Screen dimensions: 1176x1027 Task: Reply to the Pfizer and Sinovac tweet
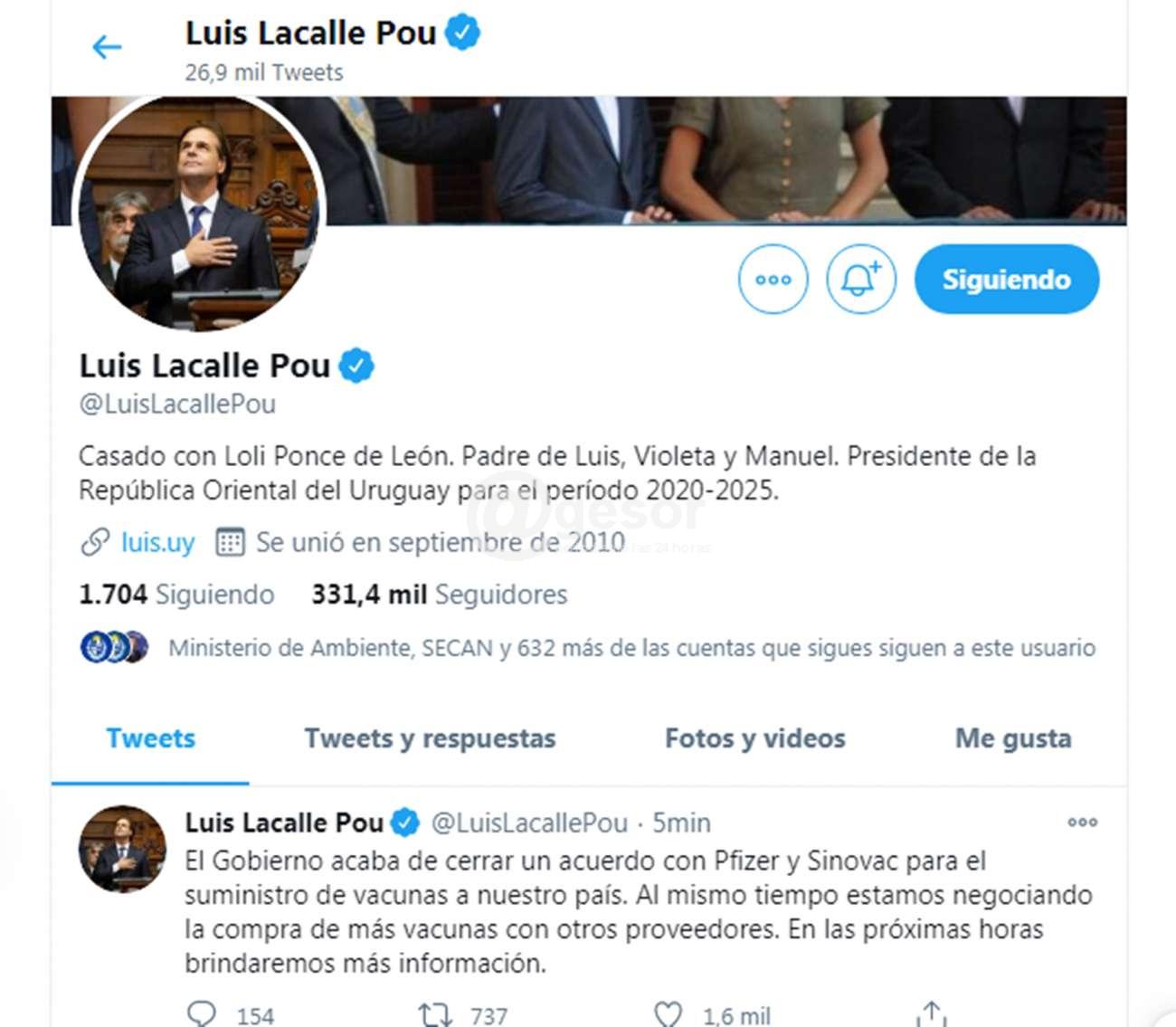201,1014
